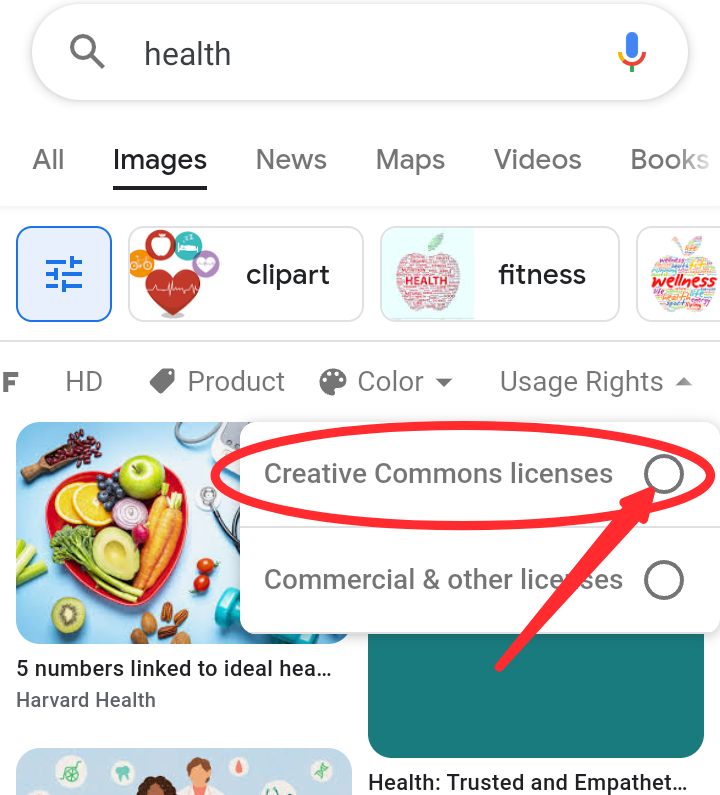
Task: Open the Books tab
Action: click(669, 160)
